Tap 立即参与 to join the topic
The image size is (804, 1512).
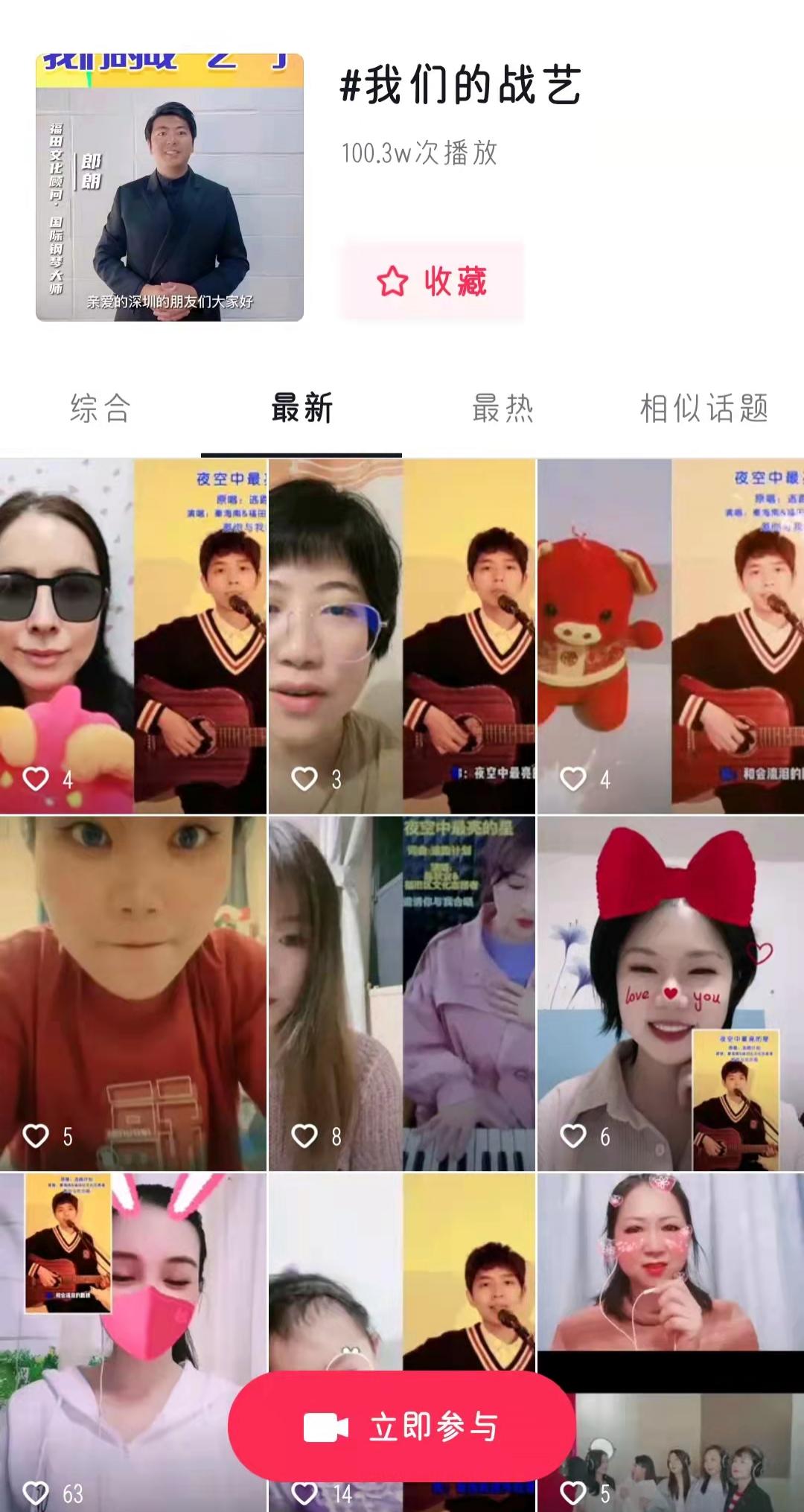pos(402,1426)
